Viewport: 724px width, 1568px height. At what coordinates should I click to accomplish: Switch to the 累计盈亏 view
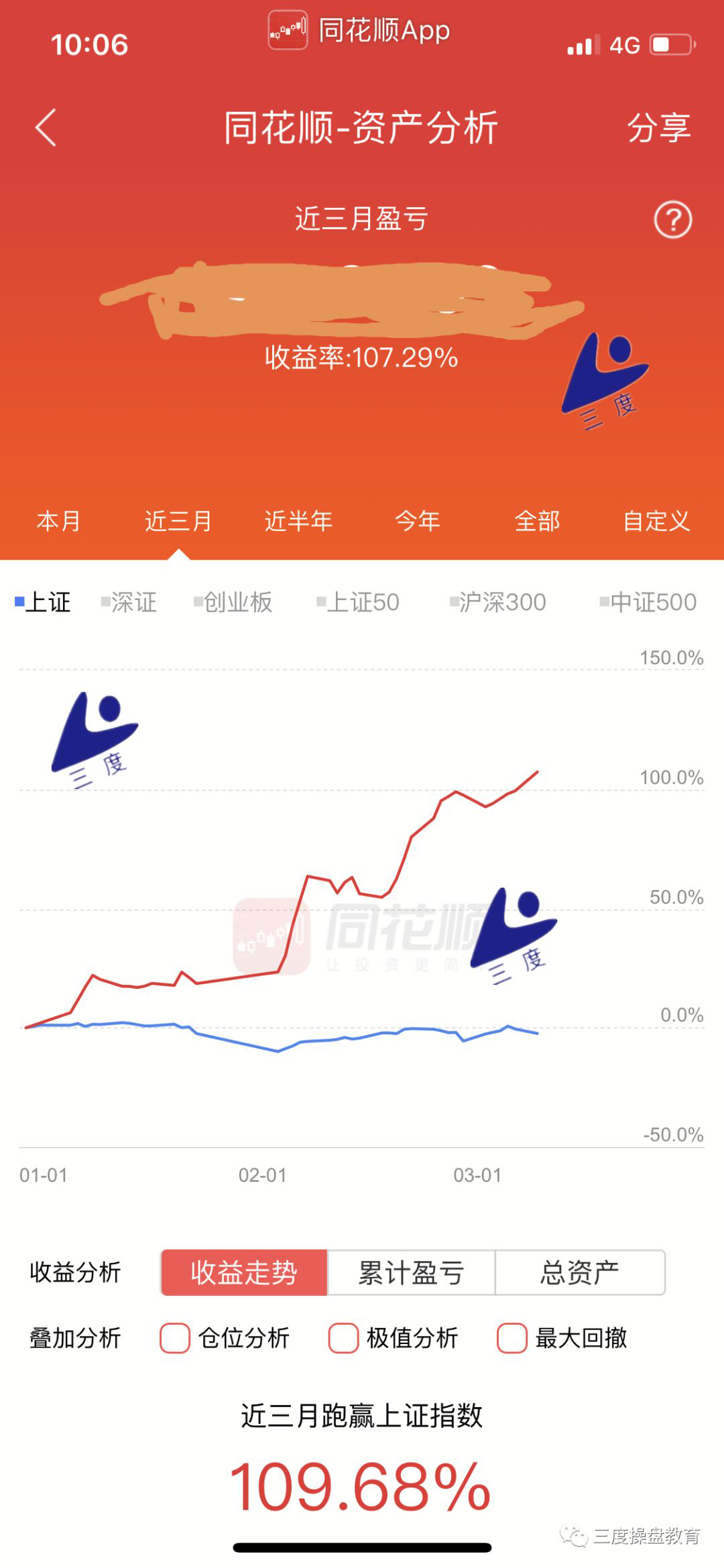click(411, 1272)
